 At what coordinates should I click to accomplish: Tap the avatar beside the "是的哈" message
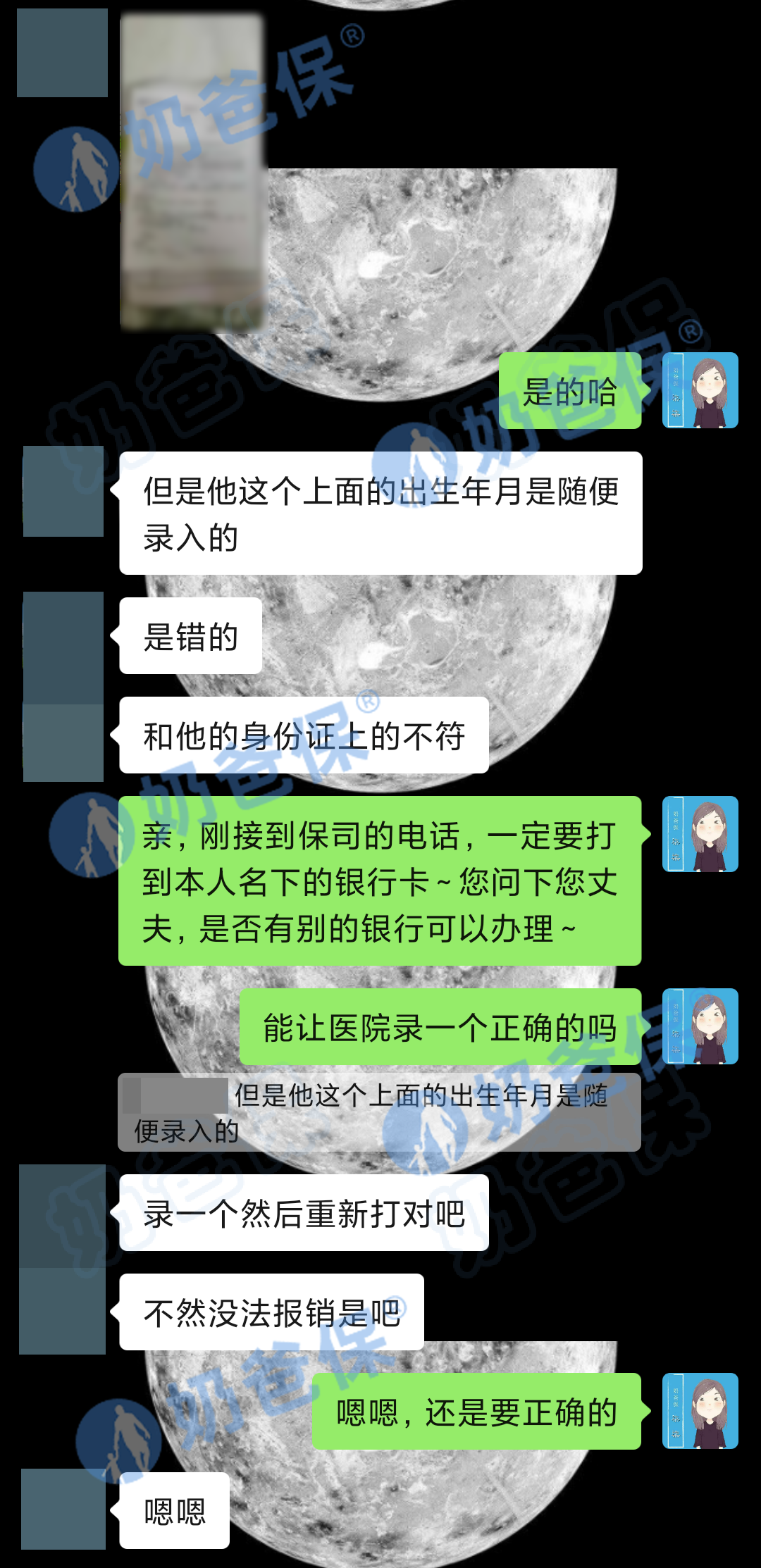(x=700, y=390)
